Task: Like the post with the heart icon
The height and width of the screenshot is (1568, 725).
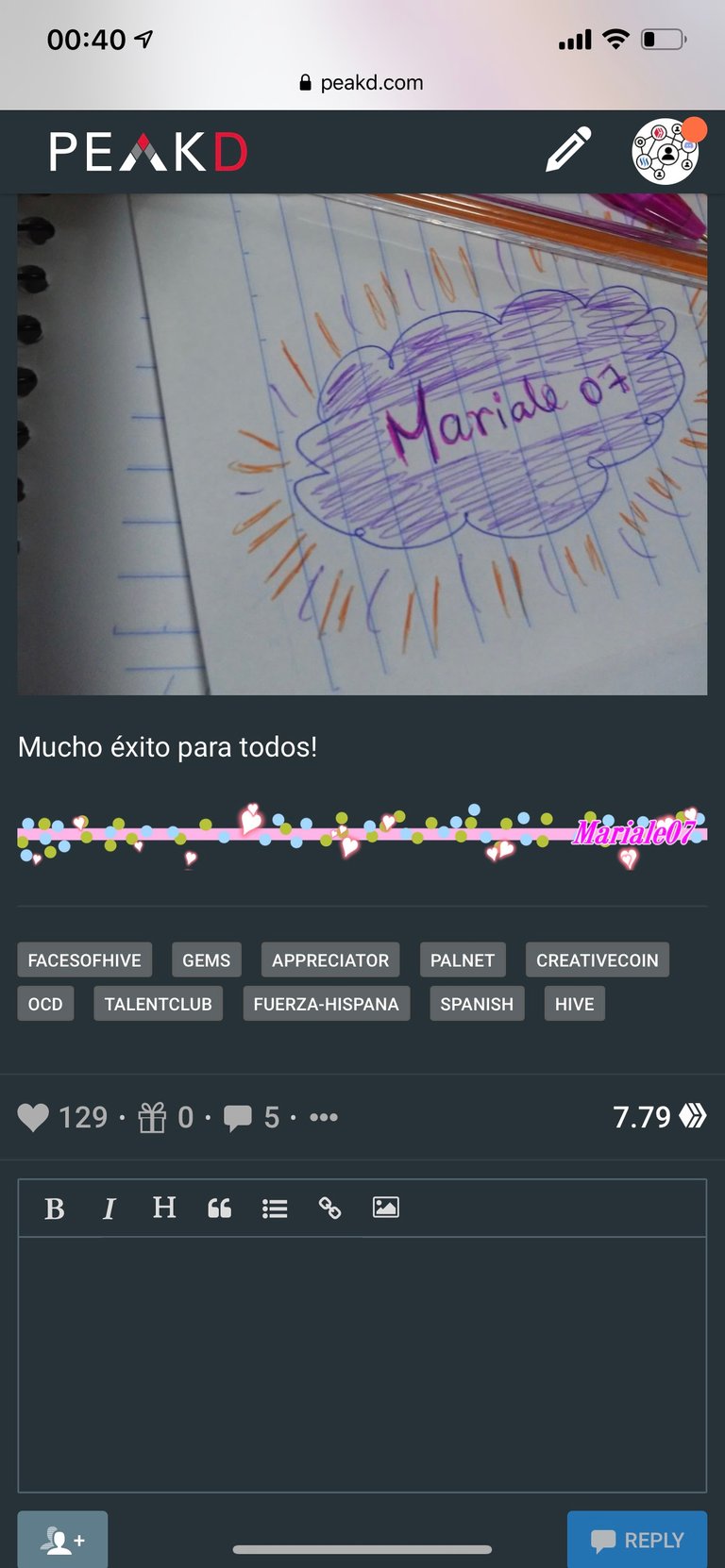Action: [33, 1117]
